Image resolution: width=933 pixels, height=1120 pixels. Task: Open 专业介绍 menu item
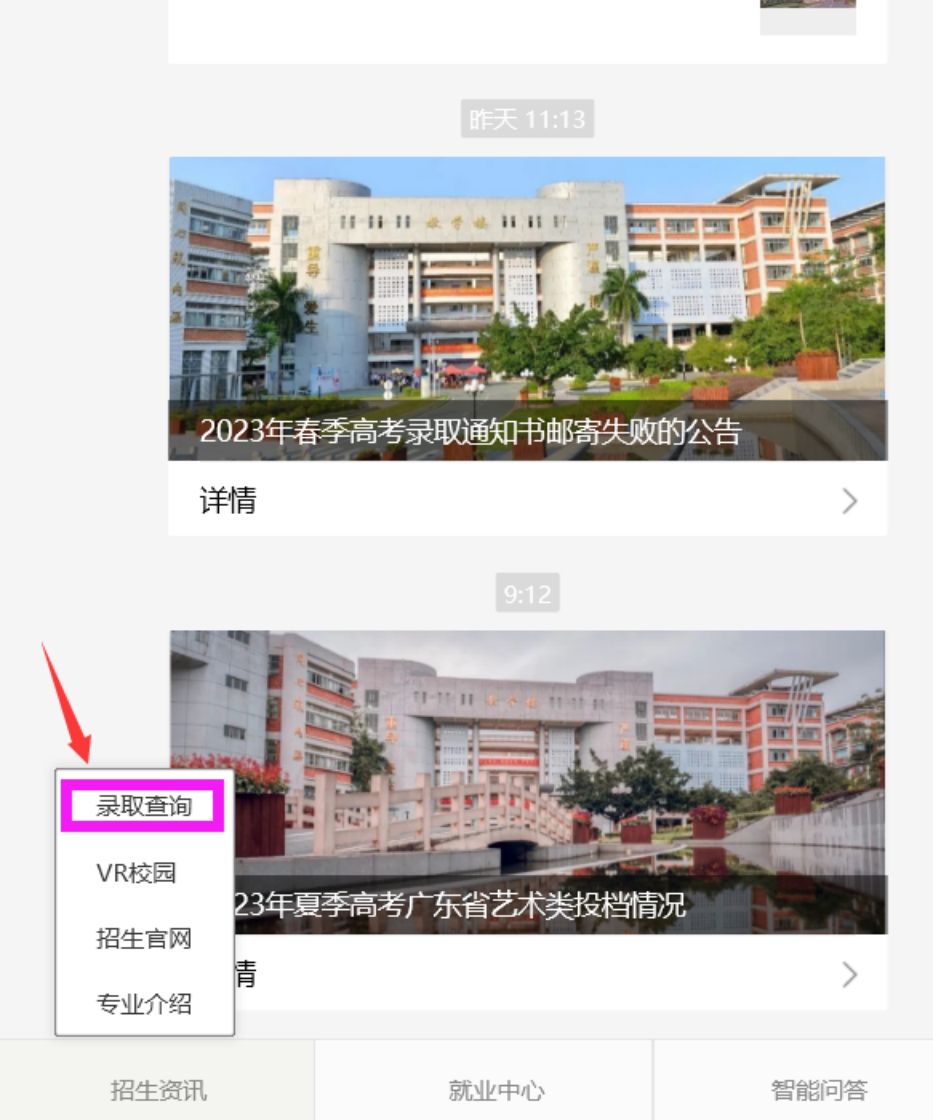[x=143, y=1004]
